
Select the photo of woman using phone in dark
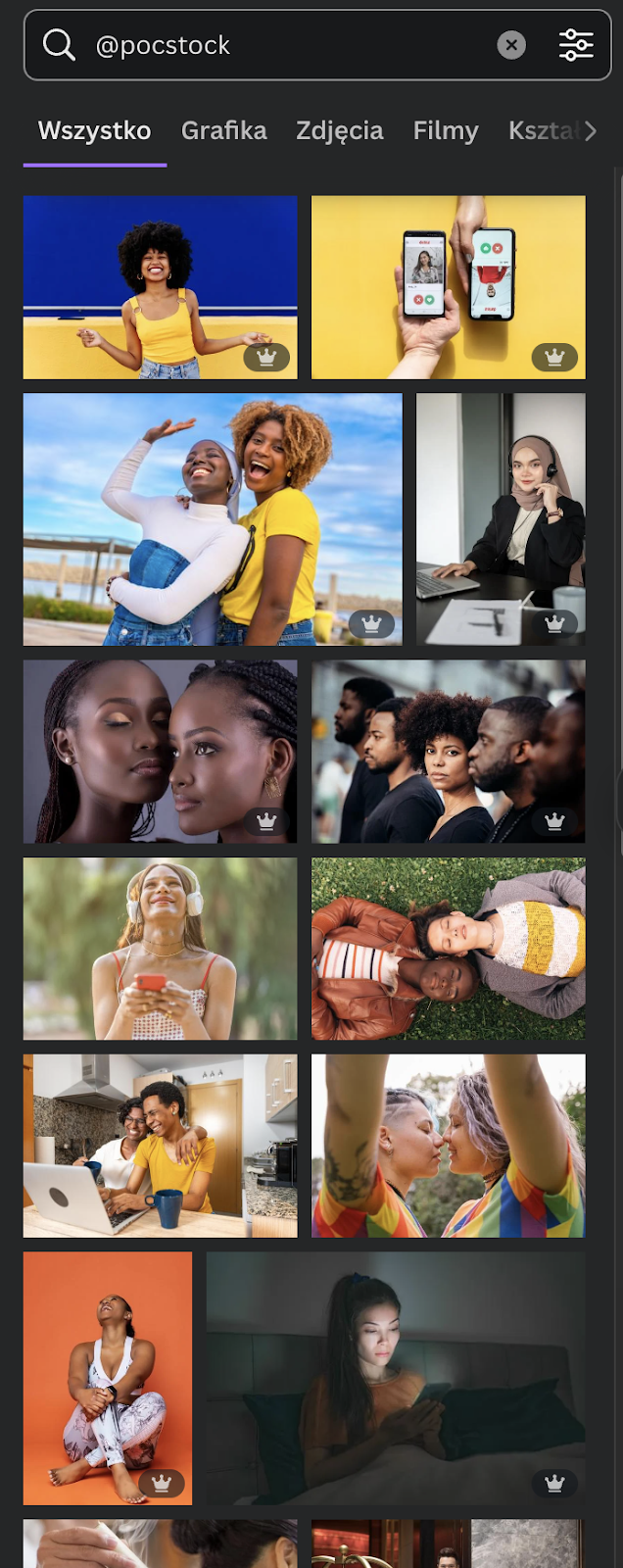pos(396,1377)
